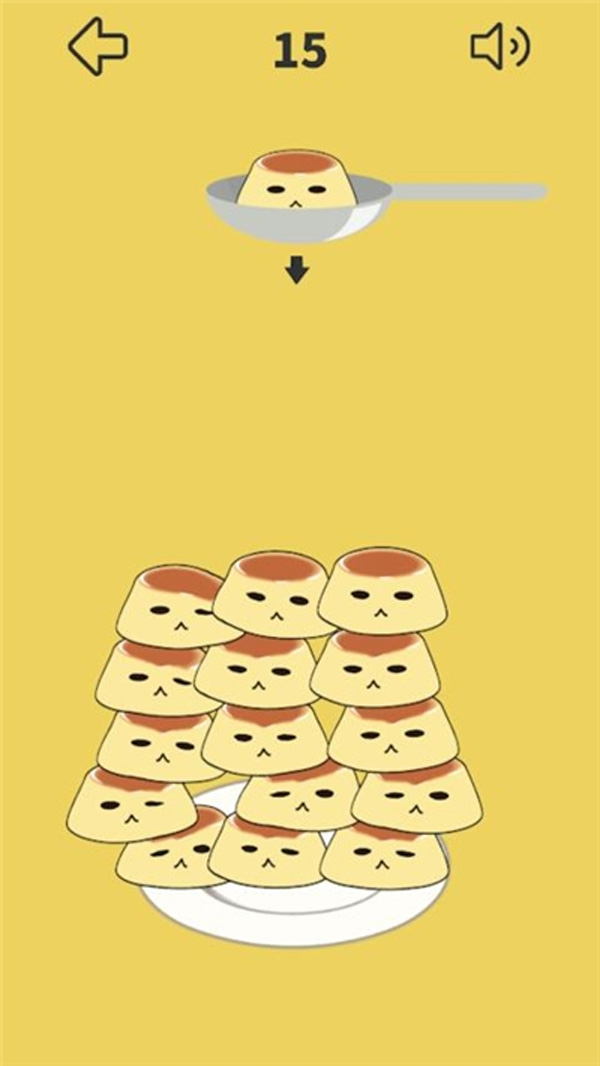This screenshot has height=1066, width=600.
Task: Go back using the arrow icon
Action: click(x=97, y=46)
